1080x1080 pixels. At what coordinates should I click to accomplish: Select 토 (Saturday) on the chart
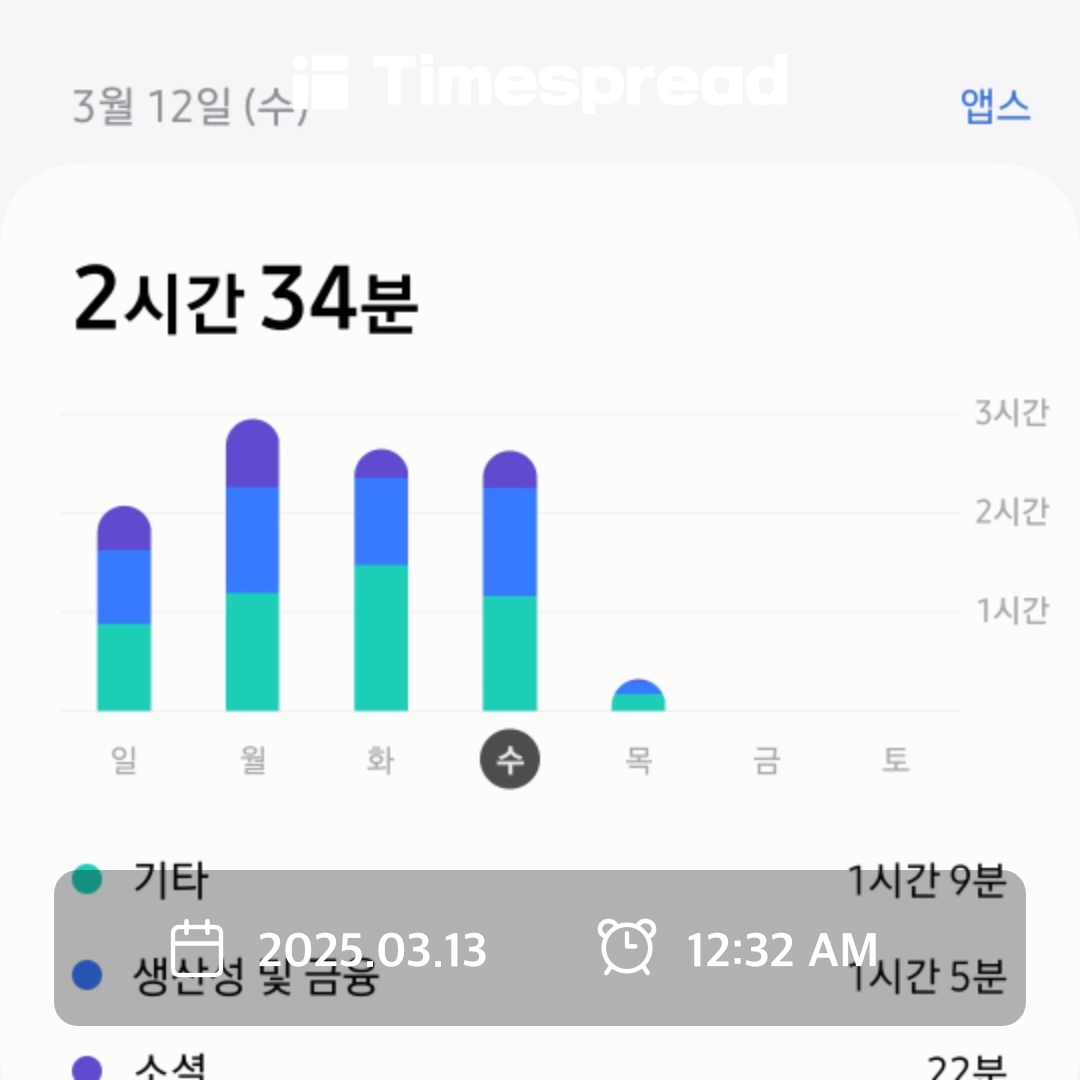click(x=895, y=760)
